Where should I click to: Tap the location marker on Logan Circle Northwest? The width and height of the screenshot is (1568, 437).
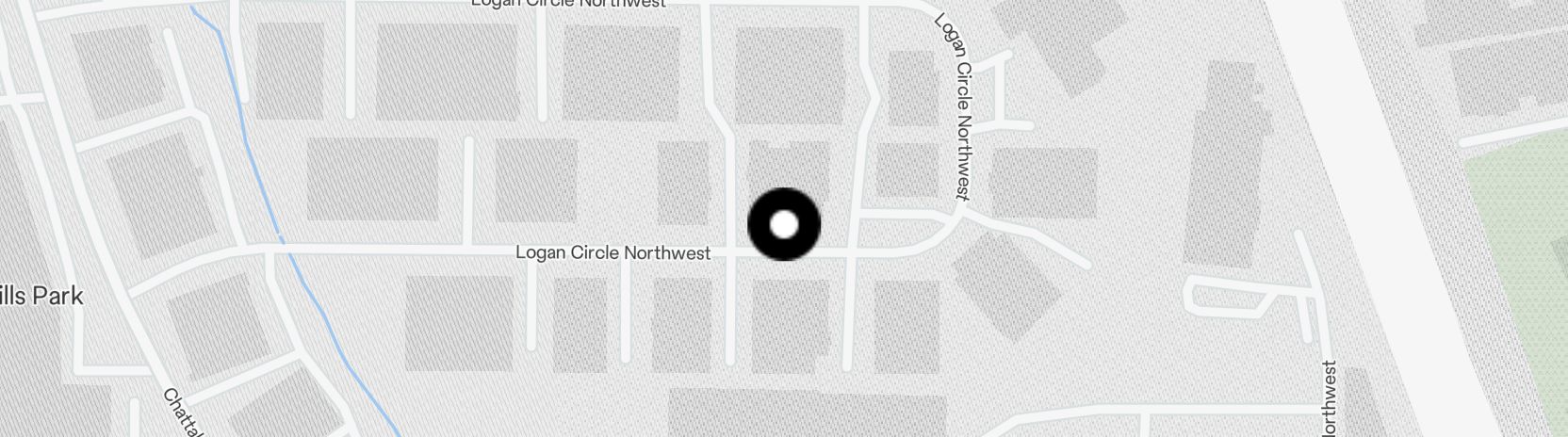click(x=784, y=225)
